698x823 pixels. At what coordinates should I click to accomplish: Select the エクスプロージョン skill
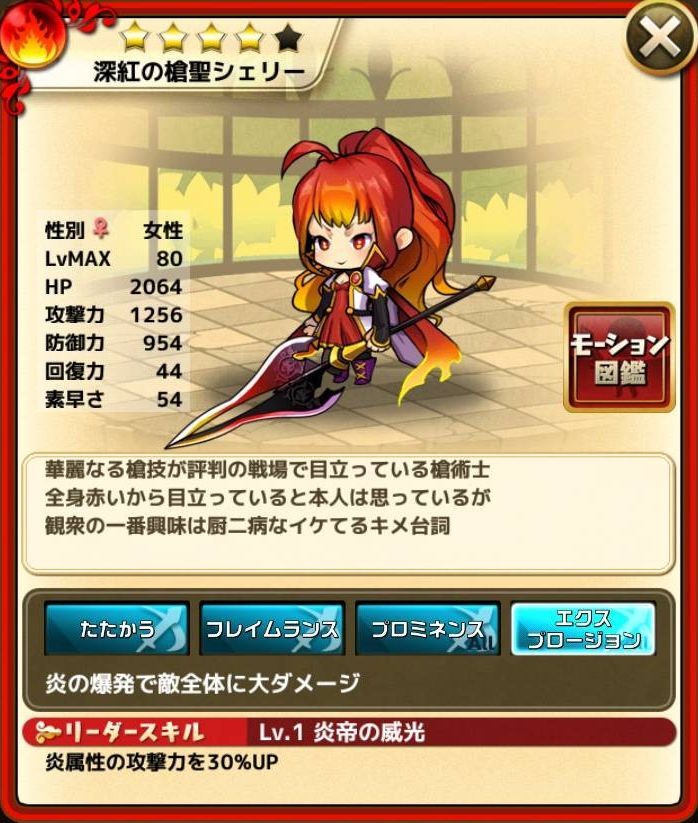click(x=584, y=629)
